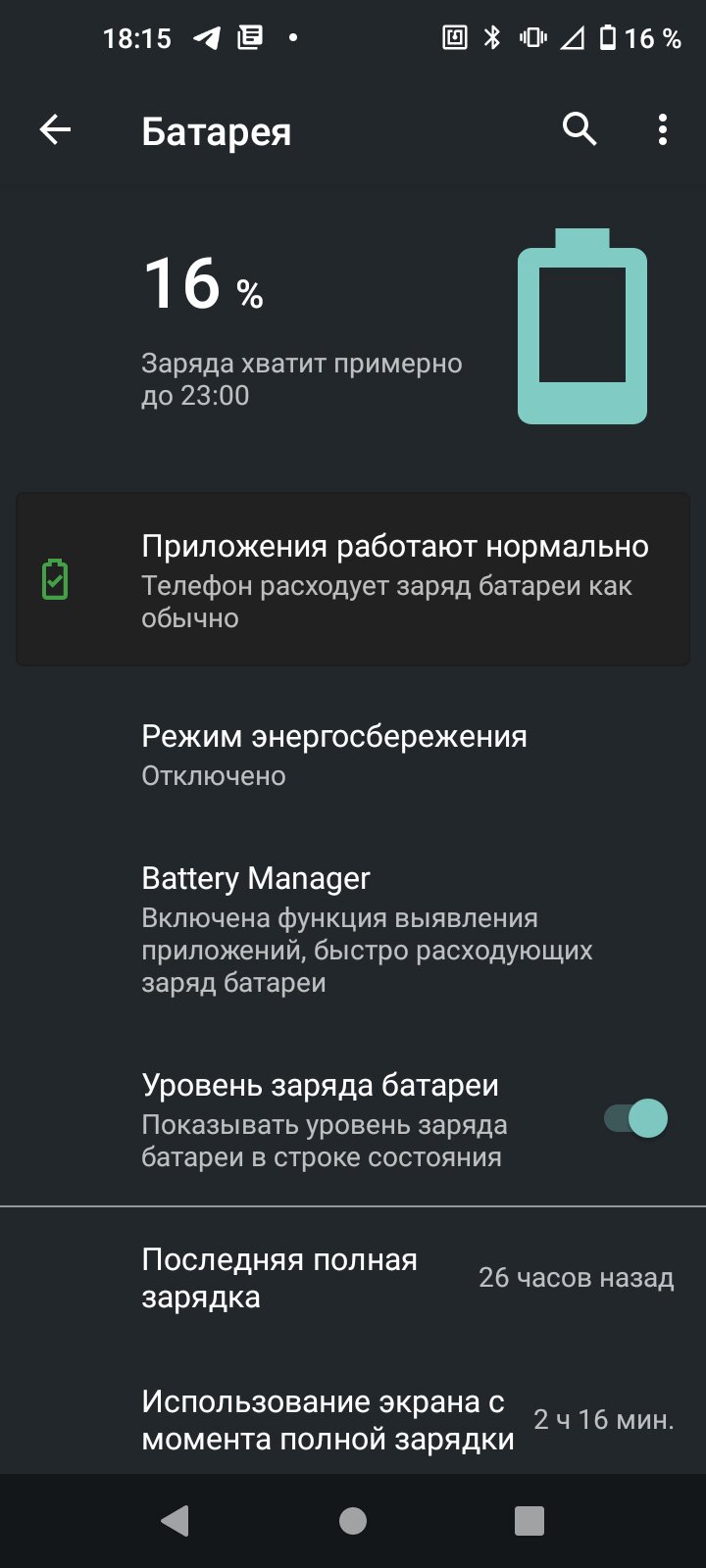
Task: Open recent apps with the square button
Action: (x=529, y=1521)
